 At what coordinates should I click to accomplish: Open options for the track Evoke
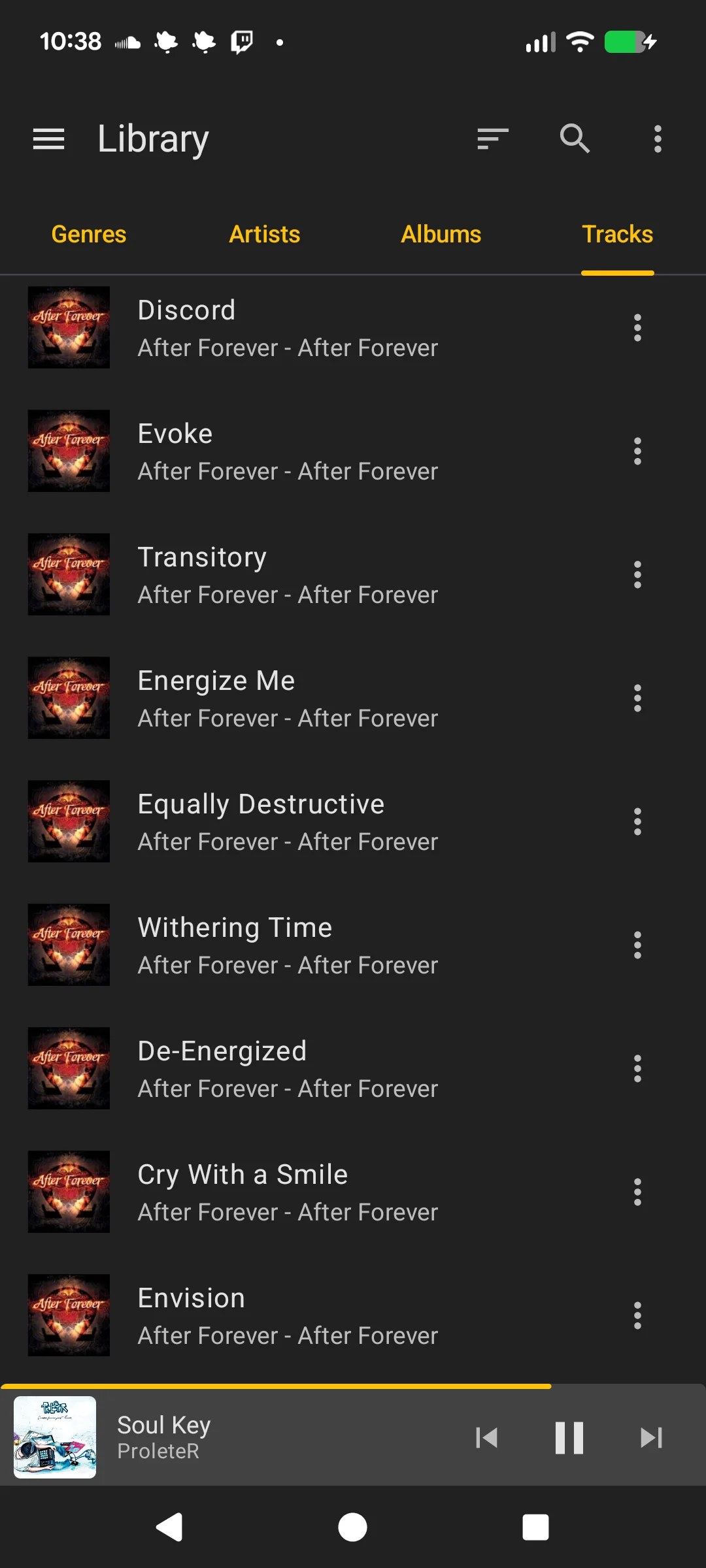[637, 451]
